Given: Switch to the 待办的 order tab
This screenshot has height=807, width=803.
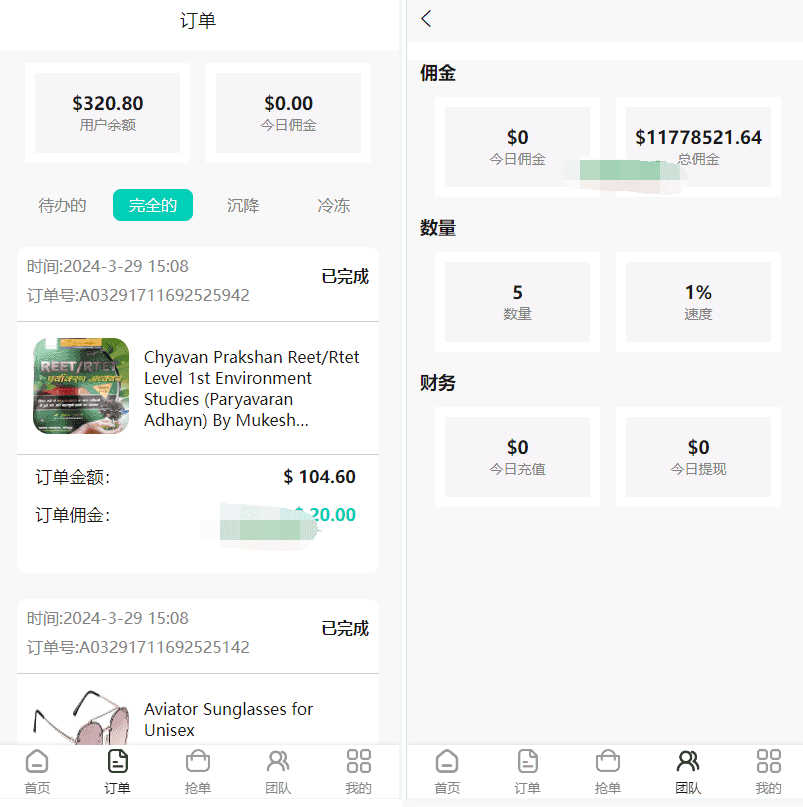Looking at the screenshot, I should click(x=62, y=206).
